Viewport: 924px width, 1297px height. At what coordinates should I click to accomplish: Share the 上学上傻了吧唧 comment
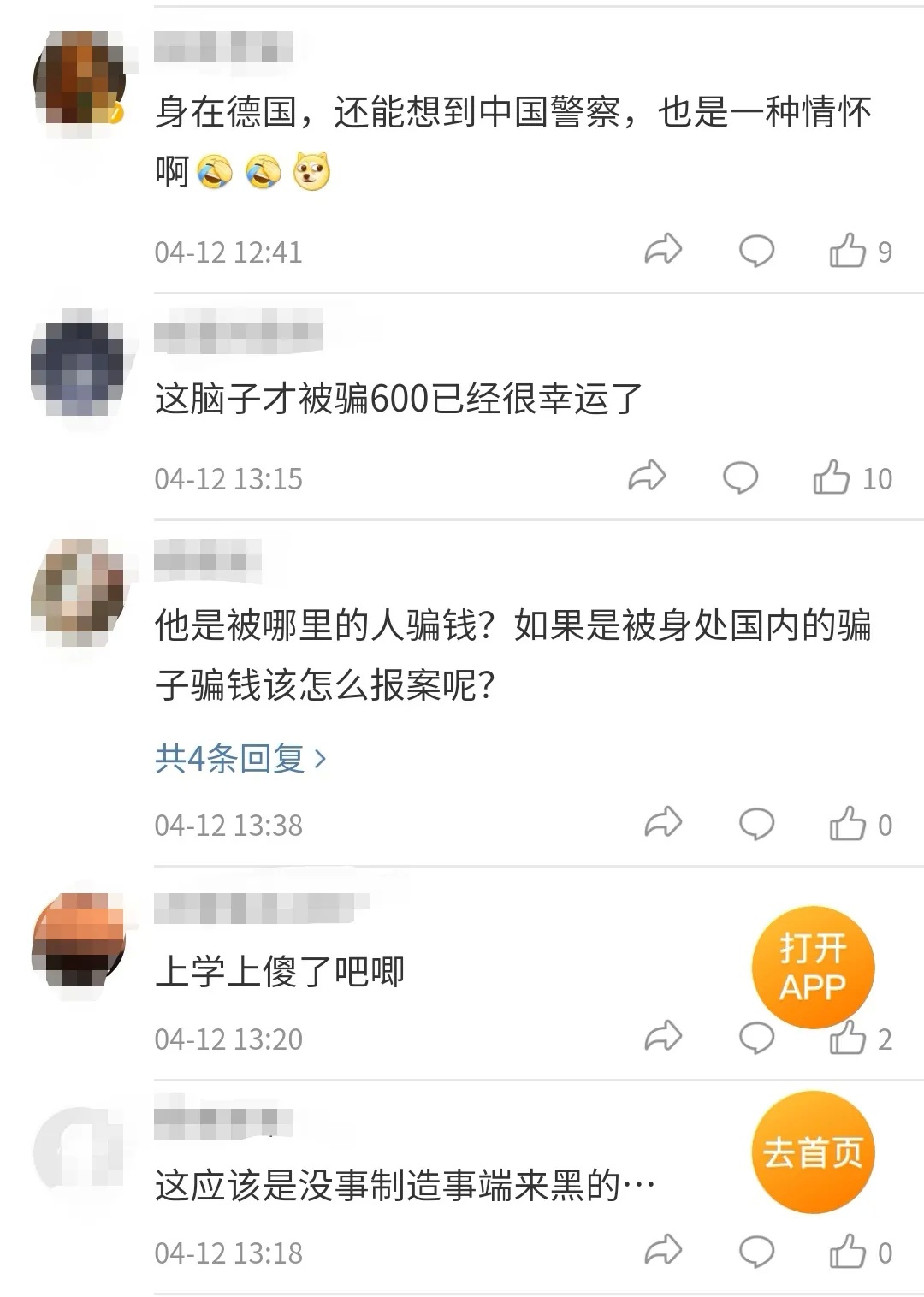click(663, 1036)
